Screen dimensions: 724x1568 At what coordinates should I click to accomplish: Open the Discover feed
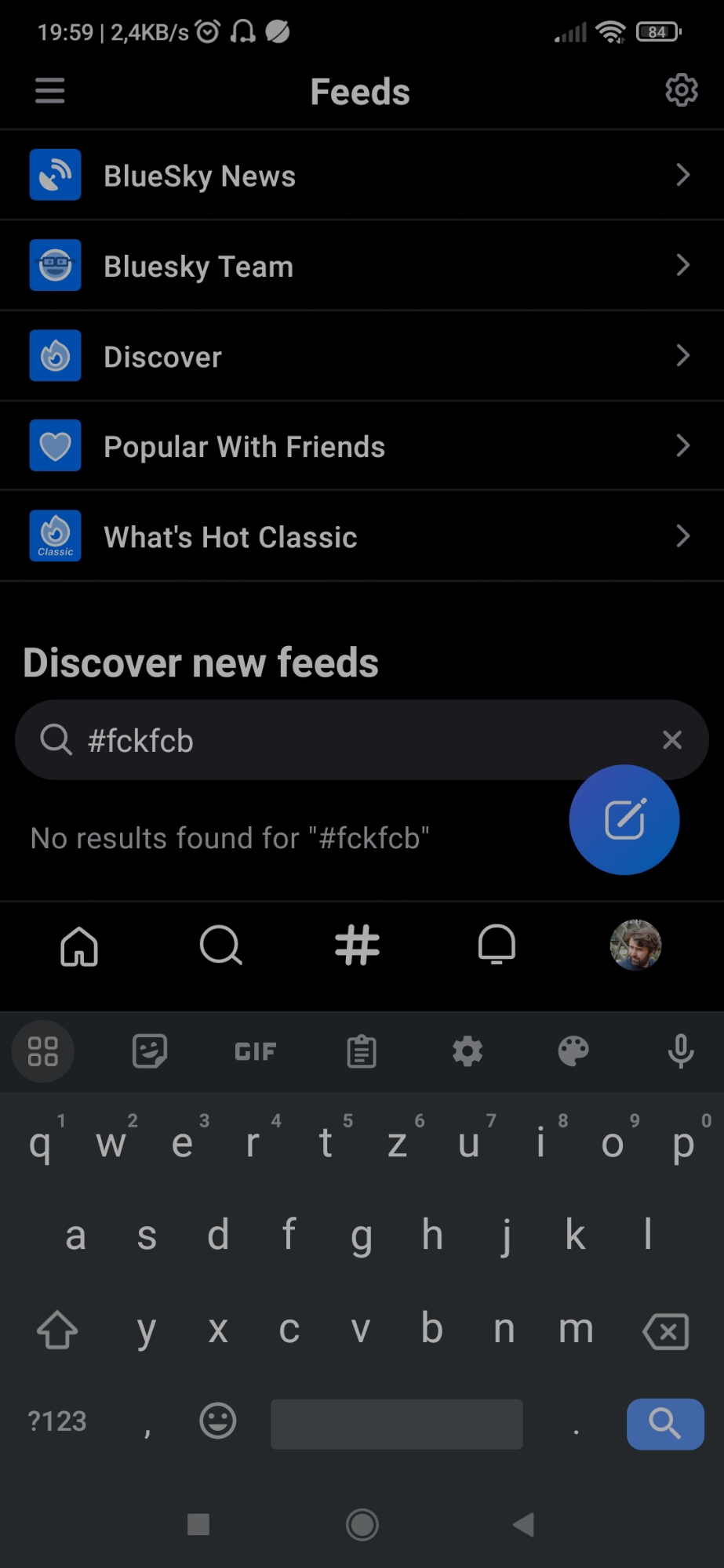(361, 357)
